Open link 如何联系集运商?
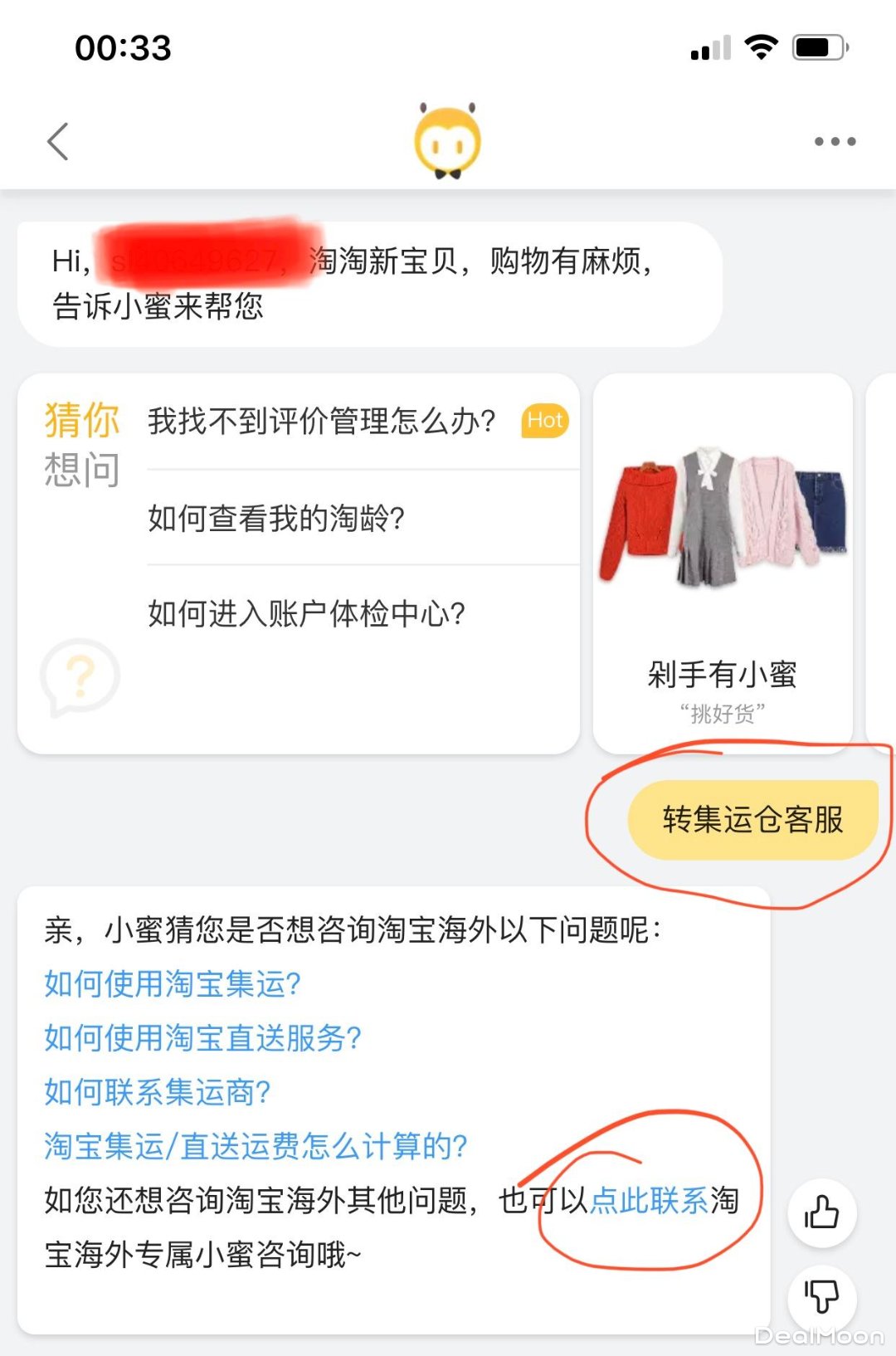The height and width of the screenshot is (1356, 896). pyautogui.click(x=158, y=1092)
